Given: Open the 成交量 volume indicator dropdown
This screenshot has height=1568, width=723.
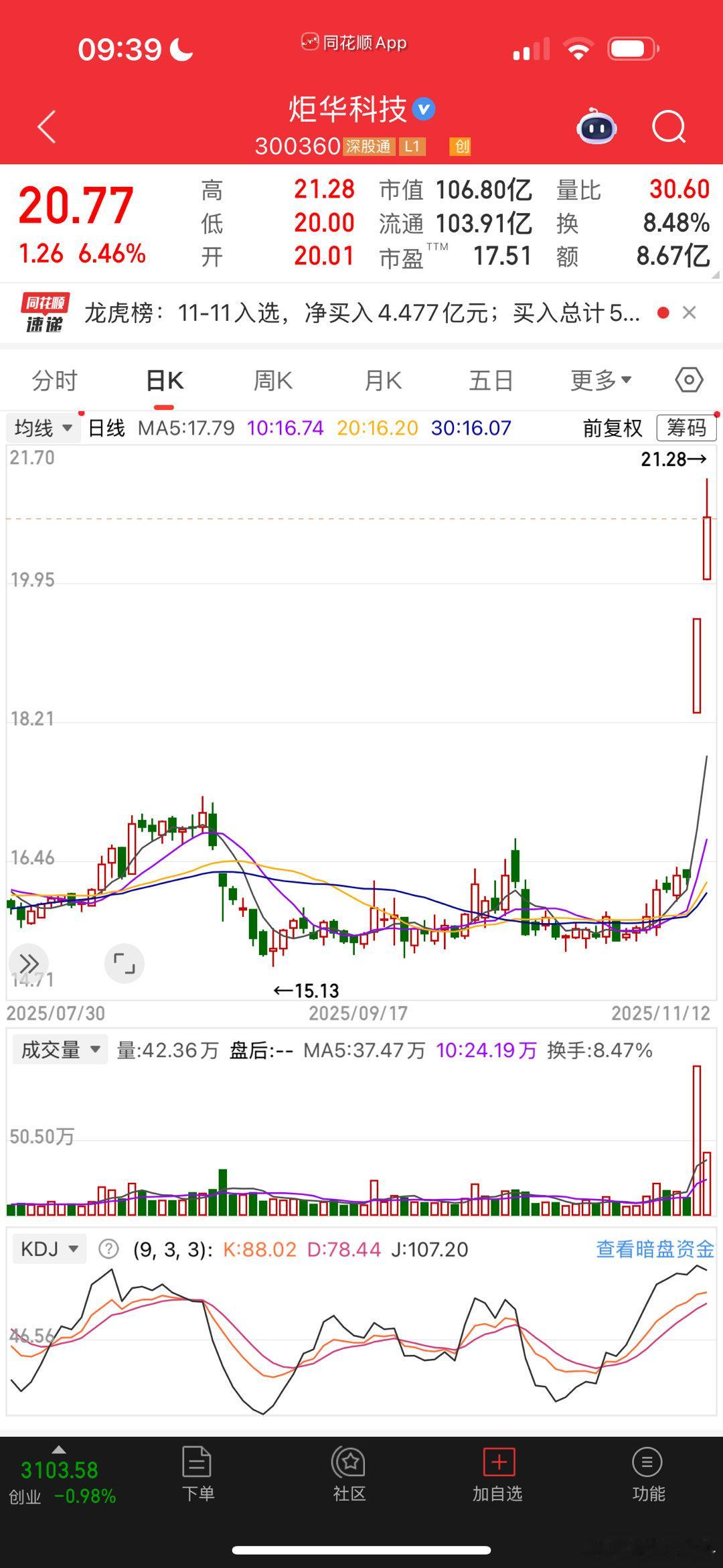Looking at the screenshot, I should (59, 1051).
